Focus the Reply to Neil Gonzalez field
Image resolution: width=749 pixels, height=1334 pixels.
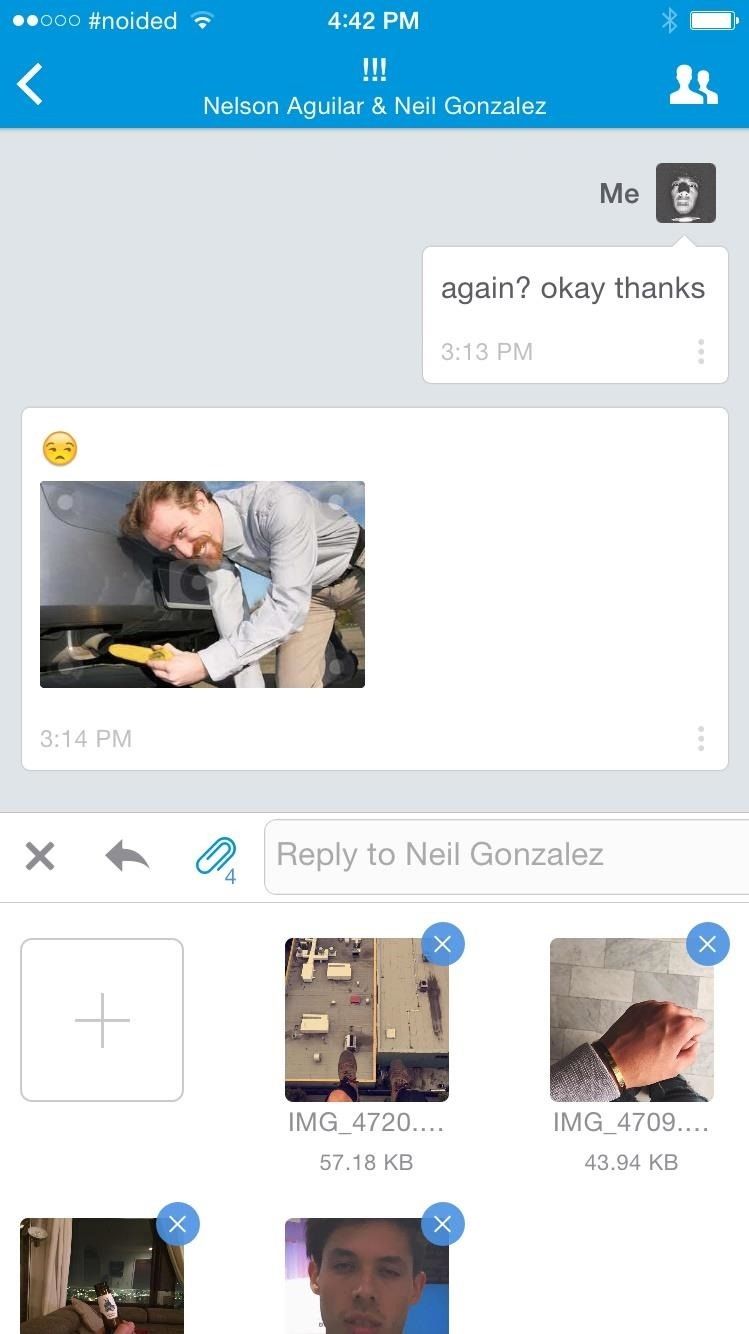pos(506,856)
